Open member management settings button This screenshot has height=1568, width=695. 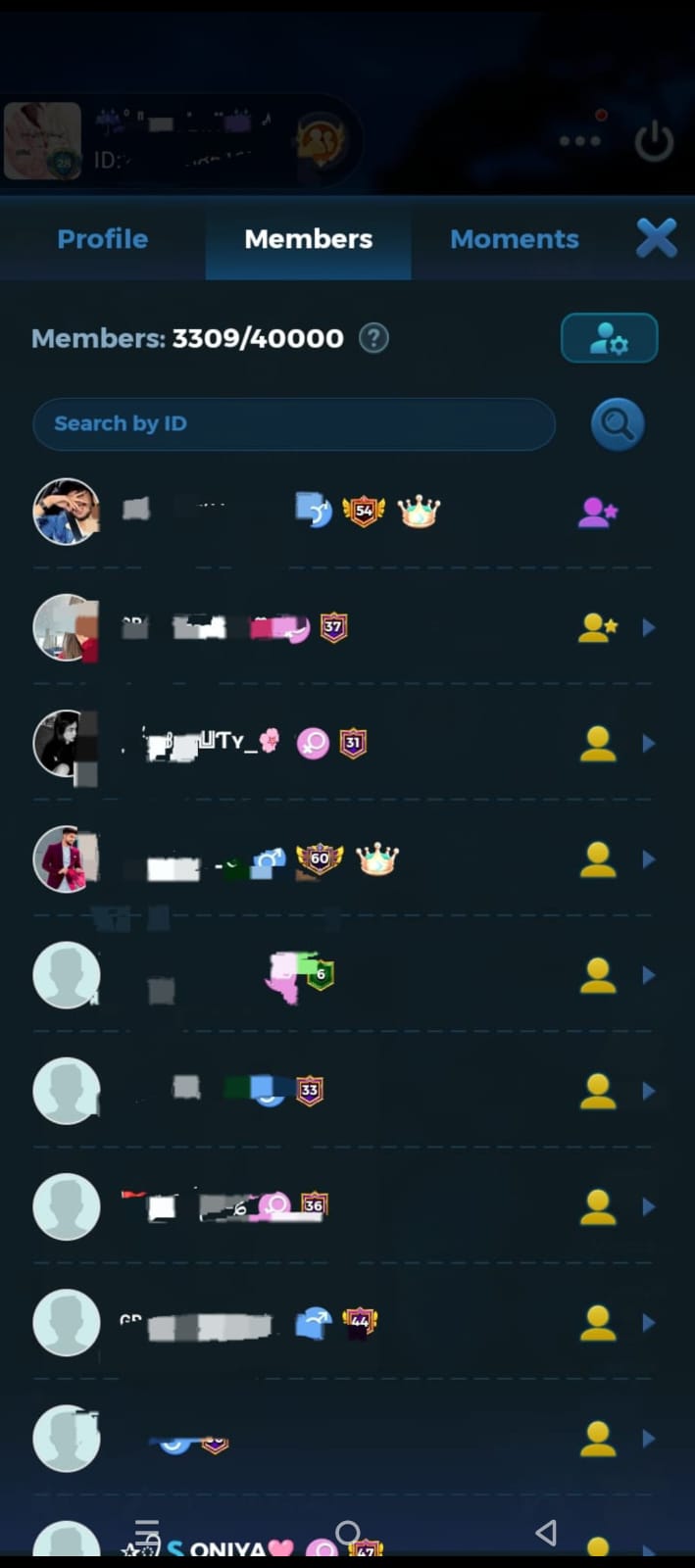click(609, 339)
